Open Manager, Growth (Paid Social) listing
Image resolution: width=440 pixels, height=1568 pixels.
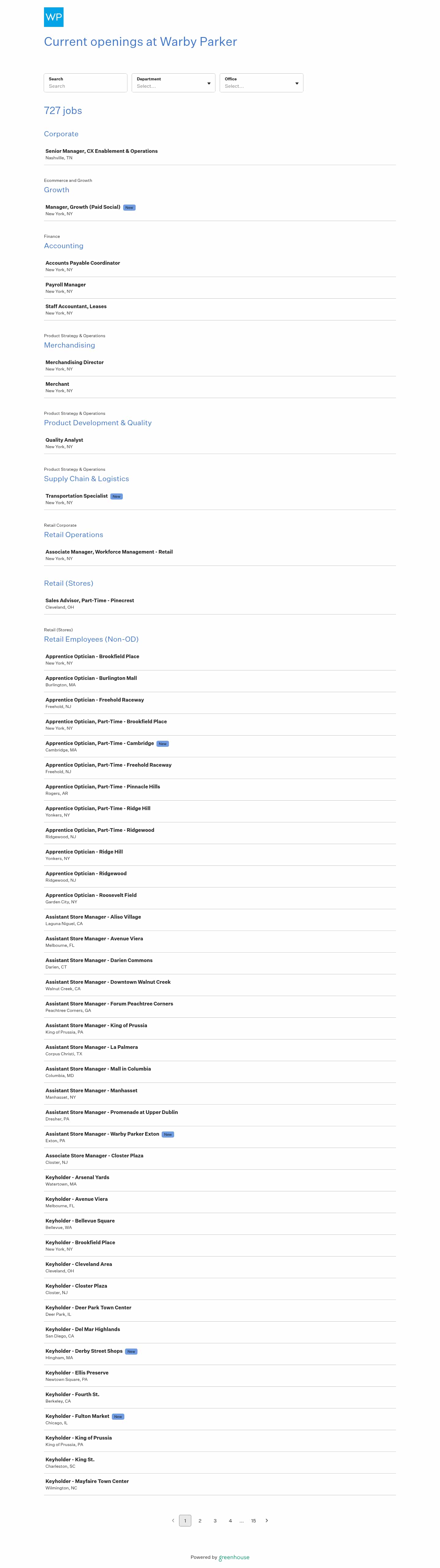pyautogui.click(x=83, y=207)
